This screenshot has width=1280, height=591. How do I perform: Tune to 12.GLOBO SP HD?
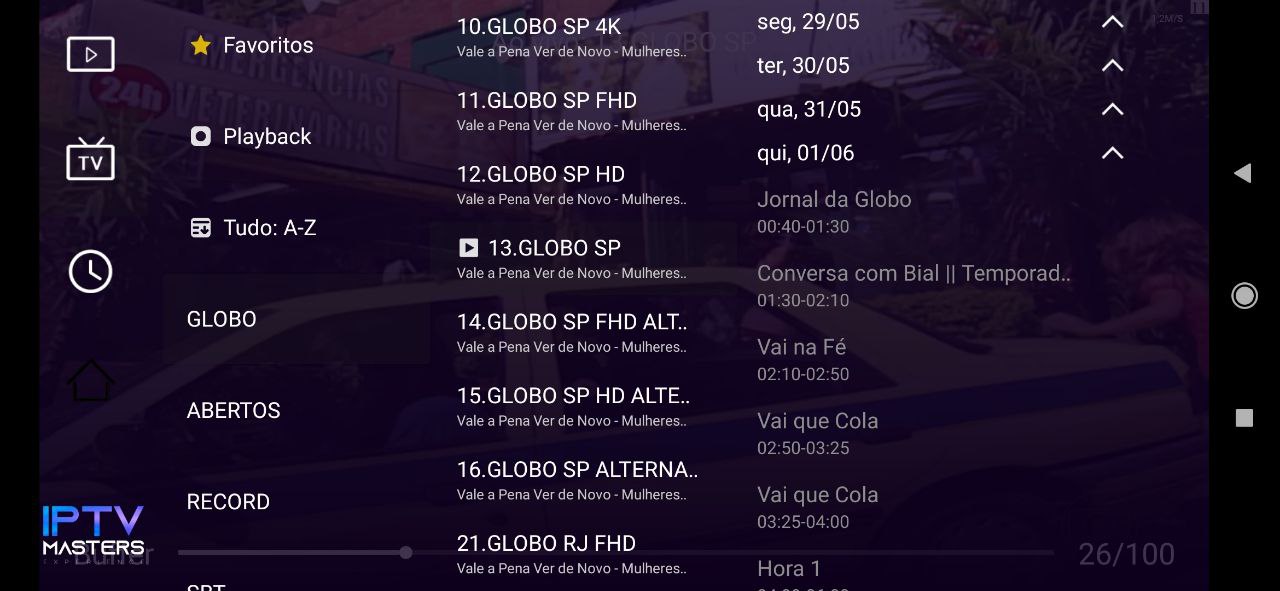tap(571, 184)
